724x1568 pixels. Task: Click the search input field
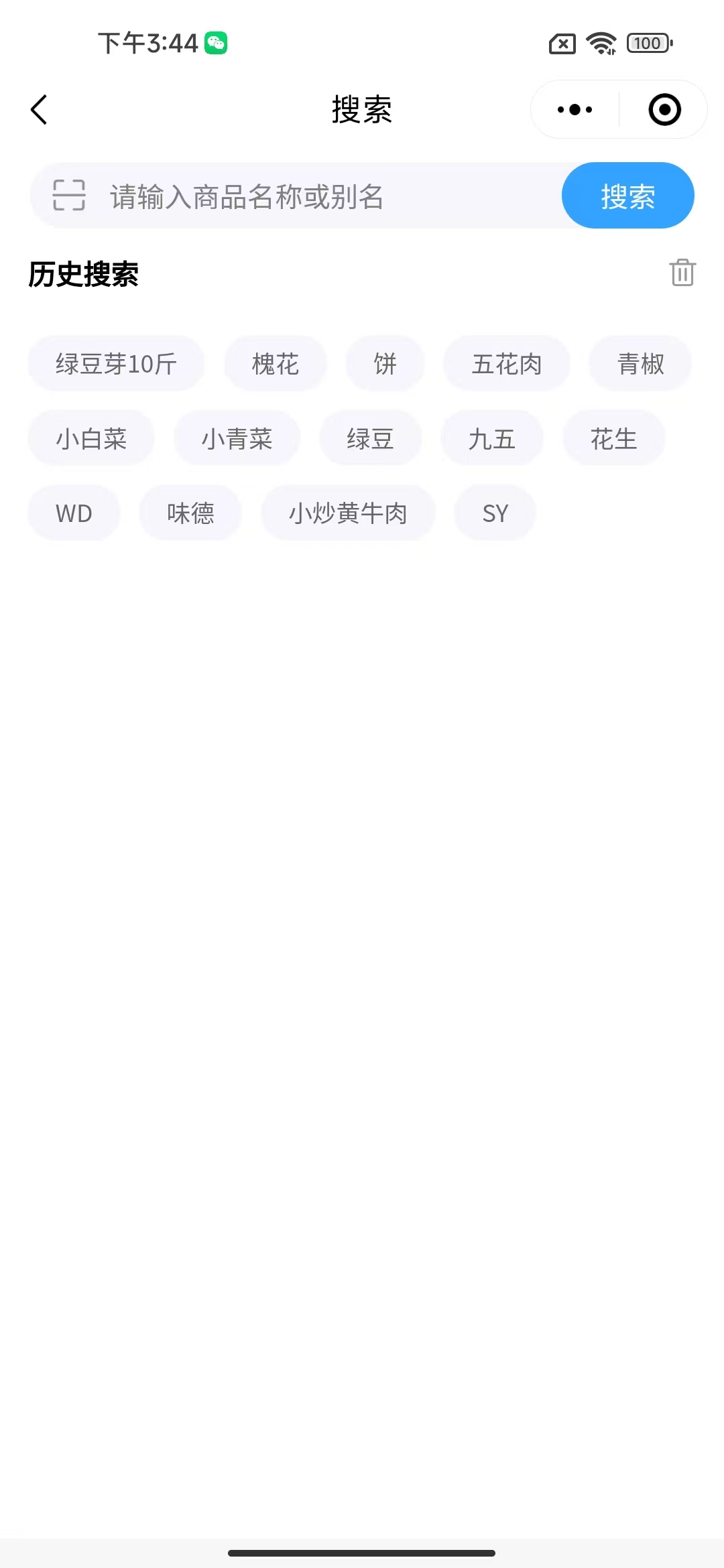pyautogui.click(x=302, y=195)
